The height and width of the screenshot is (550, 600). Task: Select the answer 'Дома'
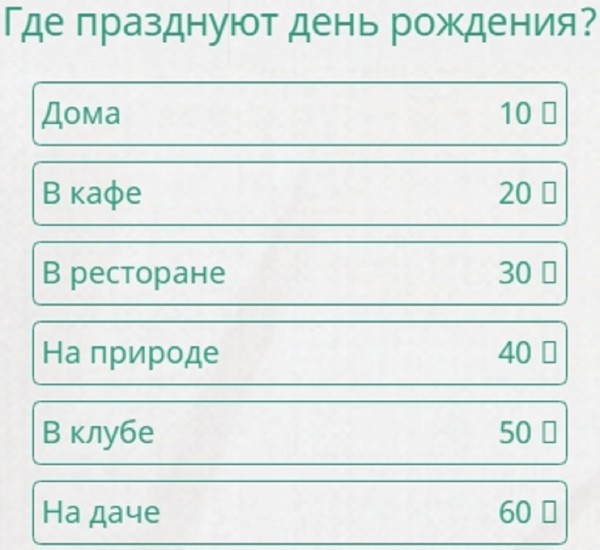[x=300, y=114]
